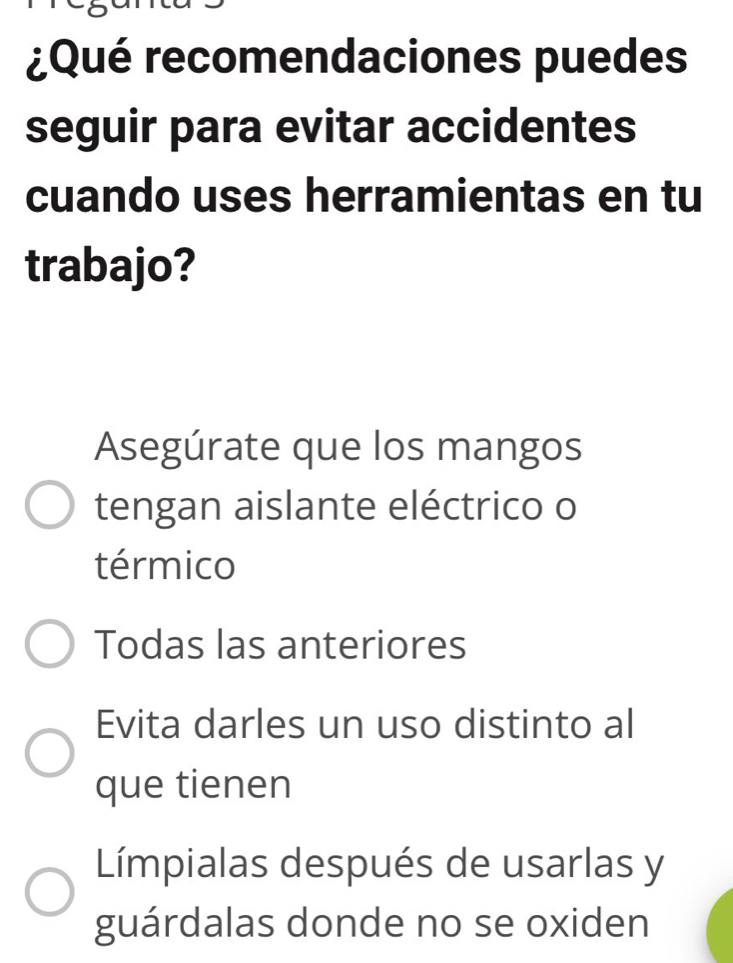Select 'Asegúrate que los mangos tengan aislante' option
Screen dimensions: 733x963
(49, 507)
